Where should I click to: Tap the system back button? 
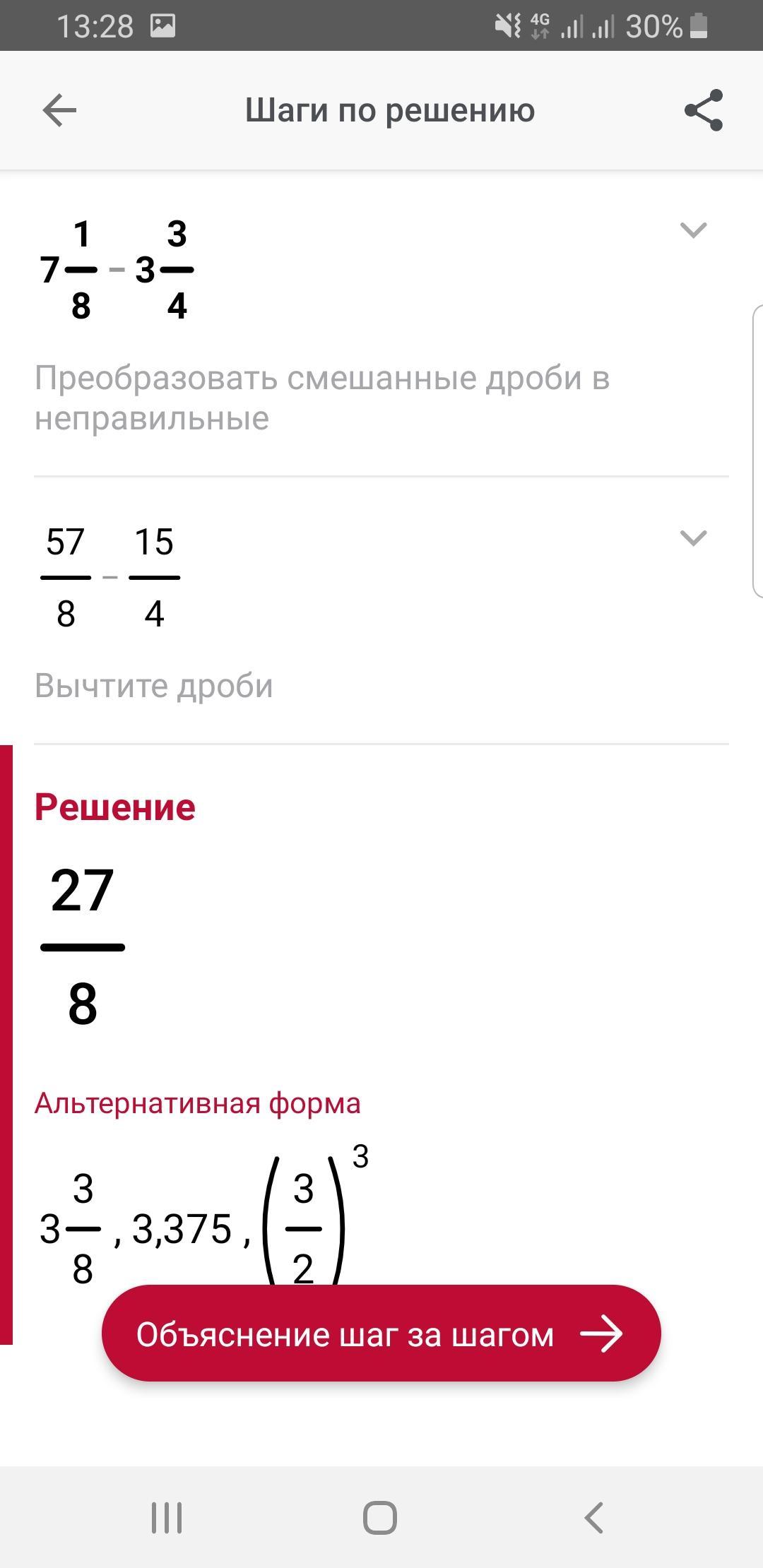tap(593, 1517)
